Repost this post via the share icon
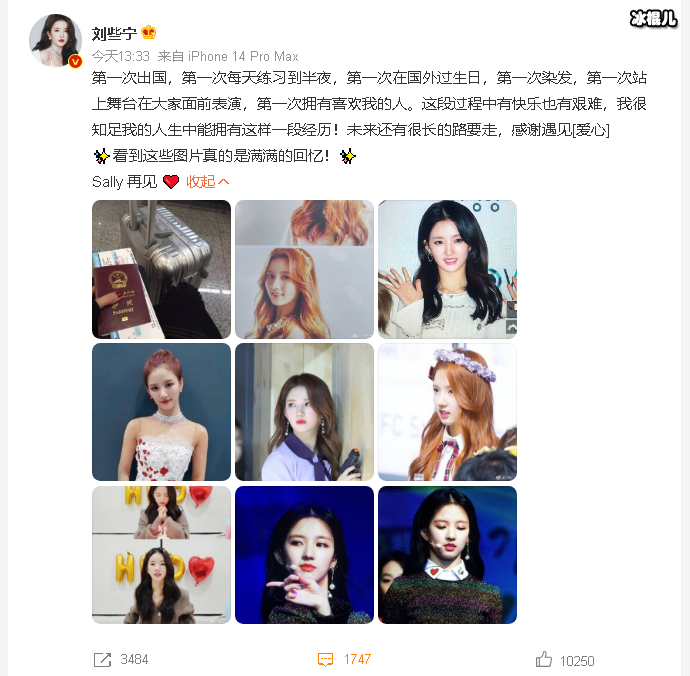This screenshot has height=676, width=690. point(102,659)
